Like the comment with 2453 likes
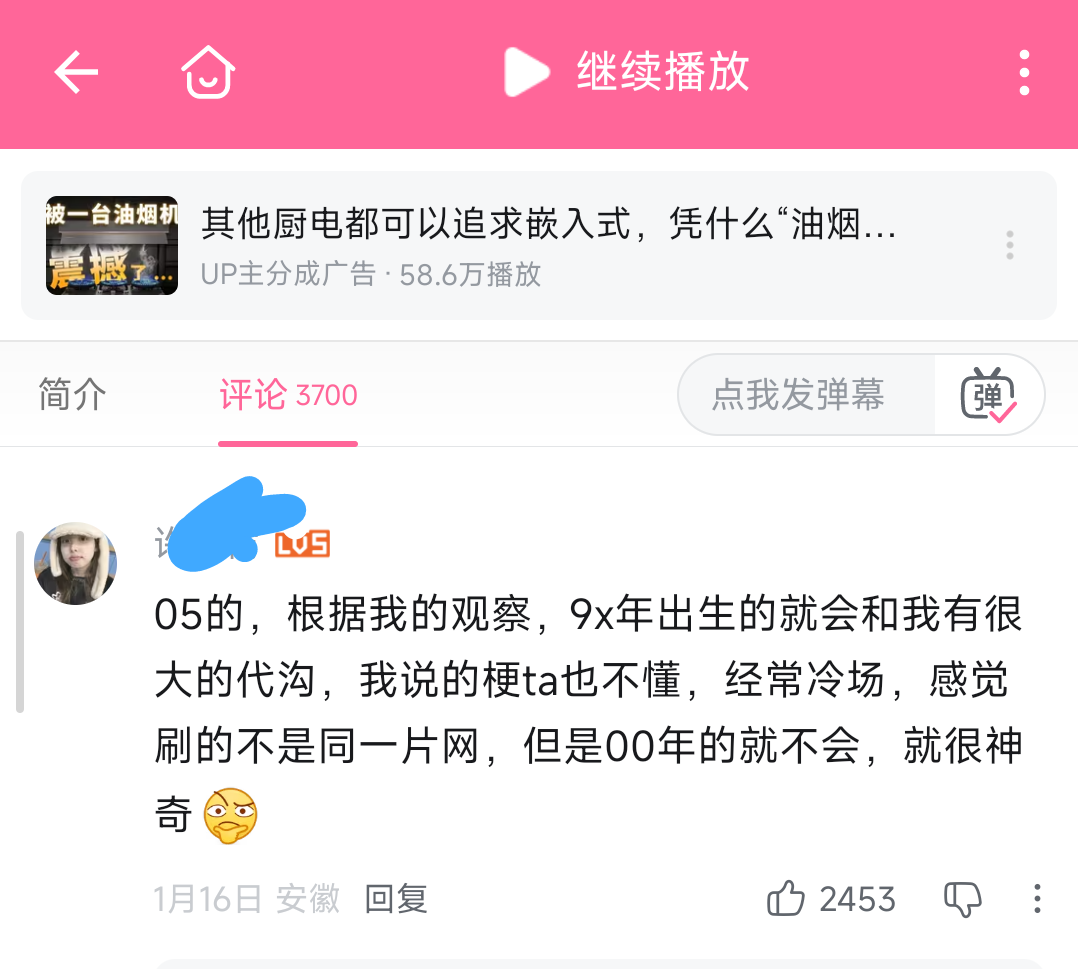This screenshot has width=1078, height=969. pos(787,899)
